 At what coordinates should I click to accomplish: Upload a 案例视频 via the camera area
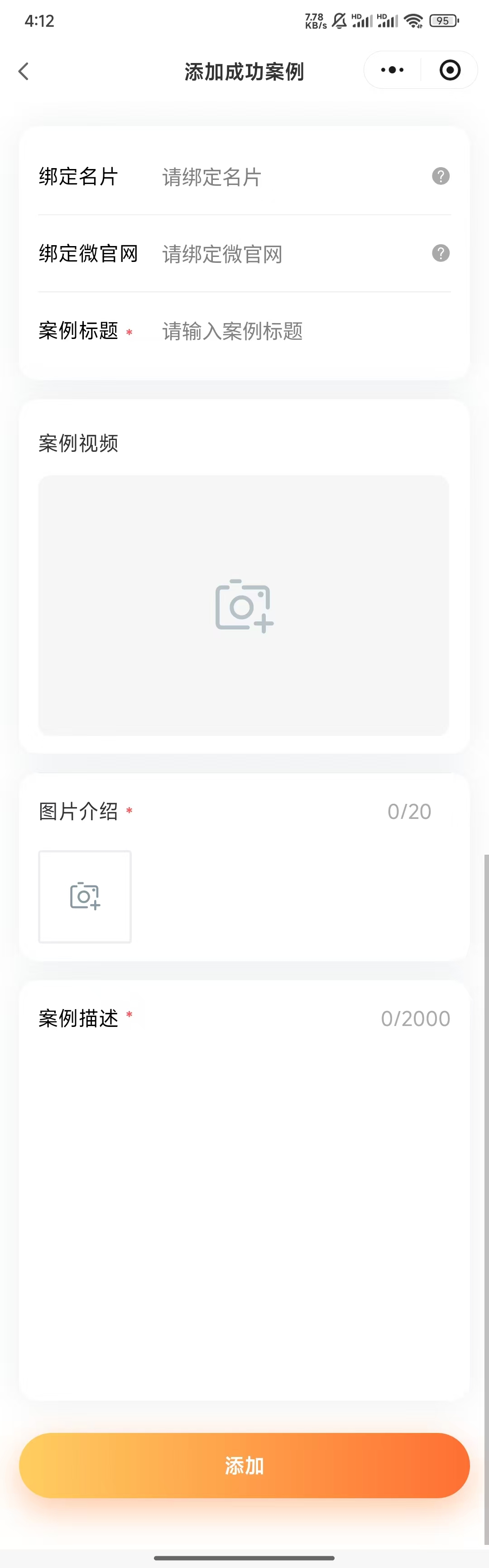click(244, 605)
